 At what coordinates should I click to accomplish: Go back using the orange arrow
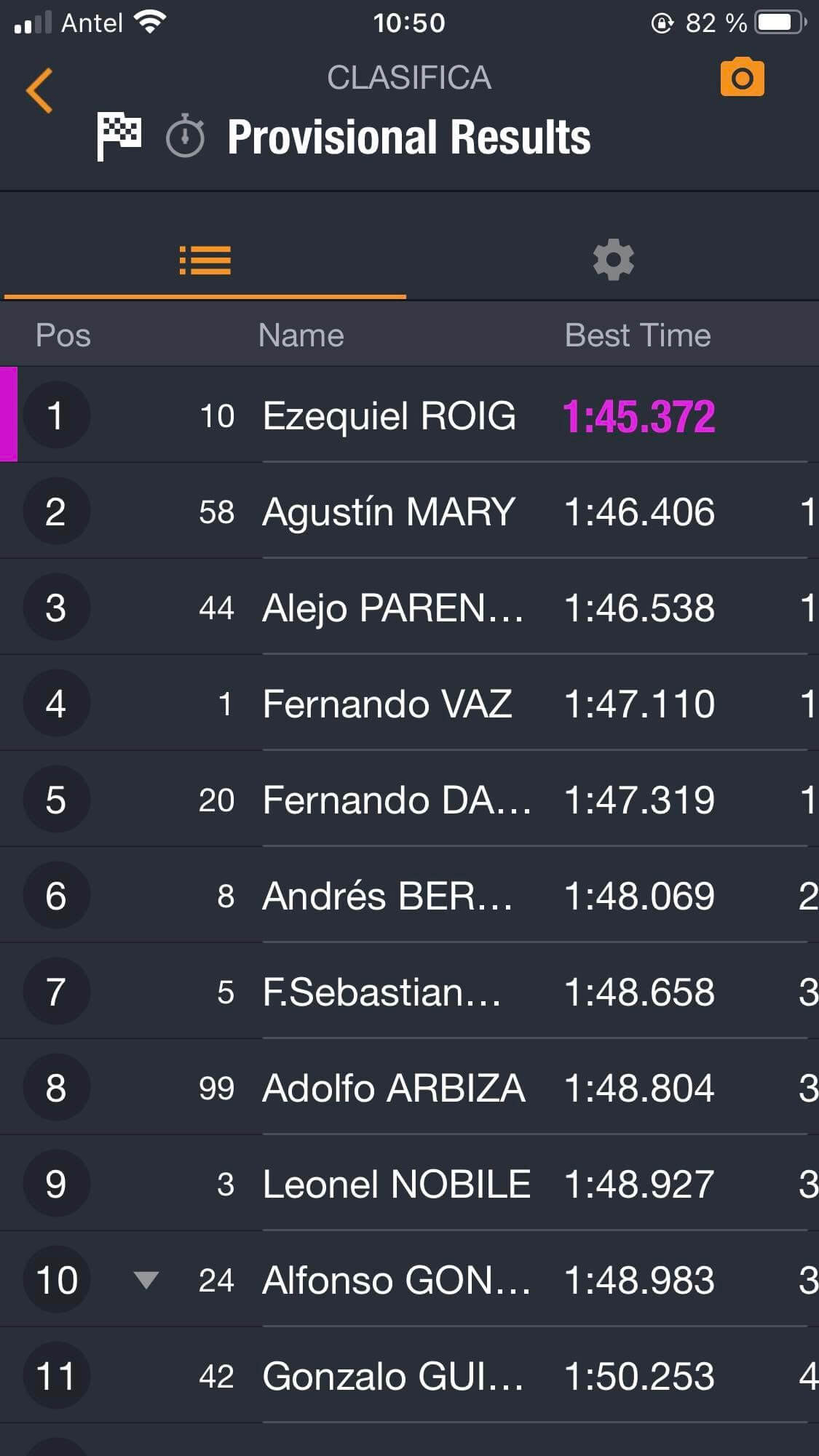point(40,91)
